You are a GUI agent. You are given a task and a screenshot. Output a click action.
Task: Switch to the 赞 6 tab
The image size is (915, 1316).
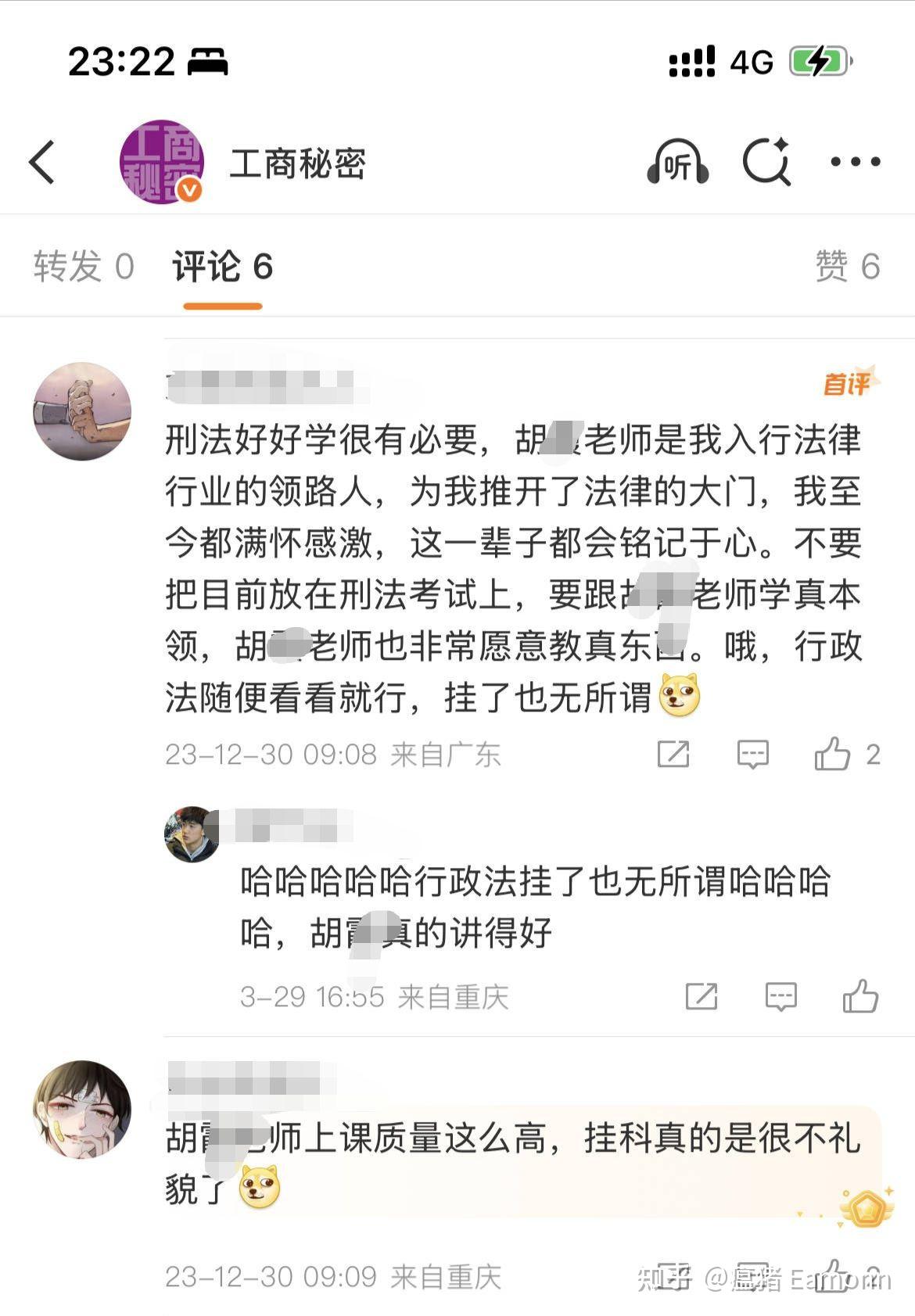(x=848, y=267)
